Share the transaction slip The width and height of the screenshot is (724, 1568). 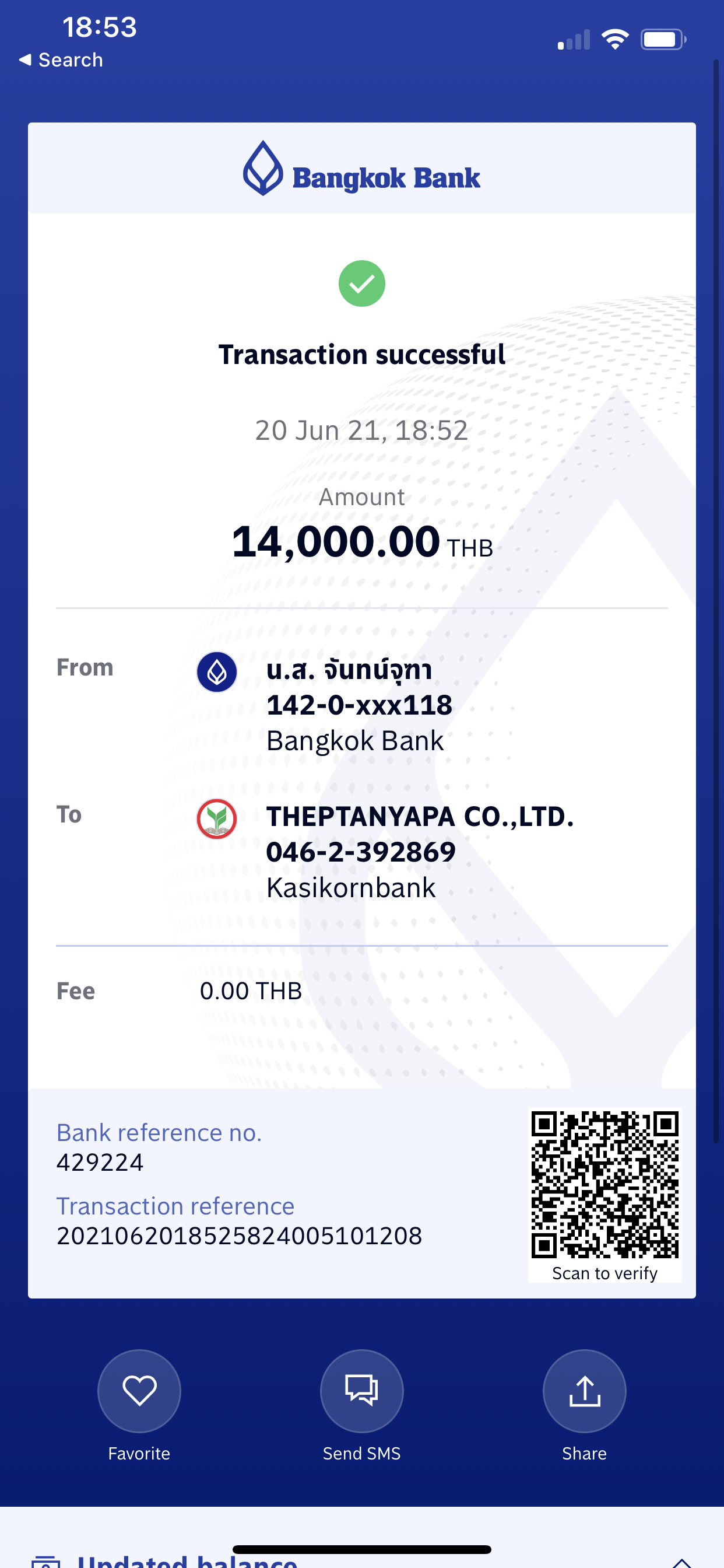[584, 1391]
